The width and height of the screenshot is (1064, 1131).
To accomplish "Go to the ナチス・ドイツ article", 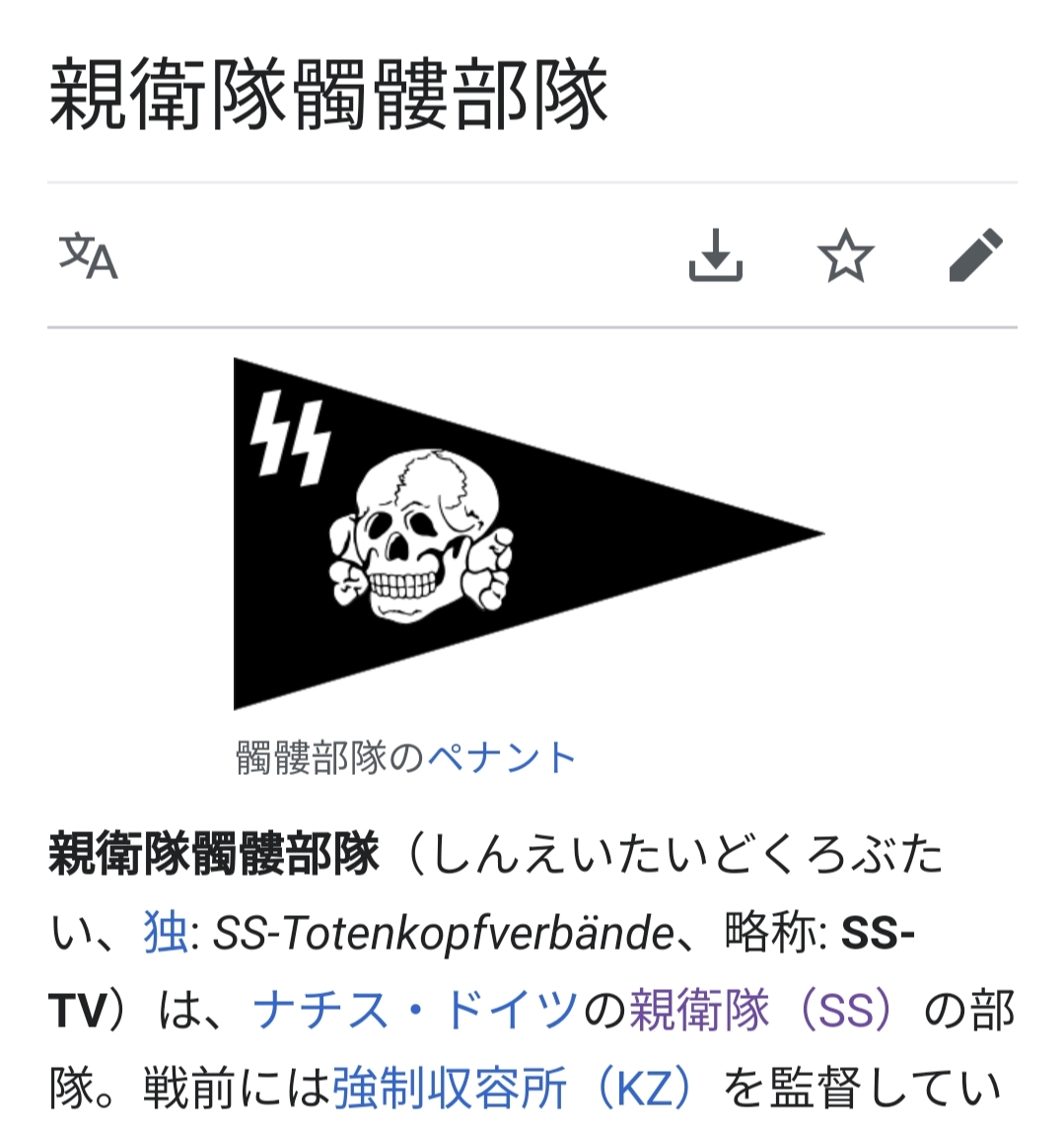I will 415,1011.
